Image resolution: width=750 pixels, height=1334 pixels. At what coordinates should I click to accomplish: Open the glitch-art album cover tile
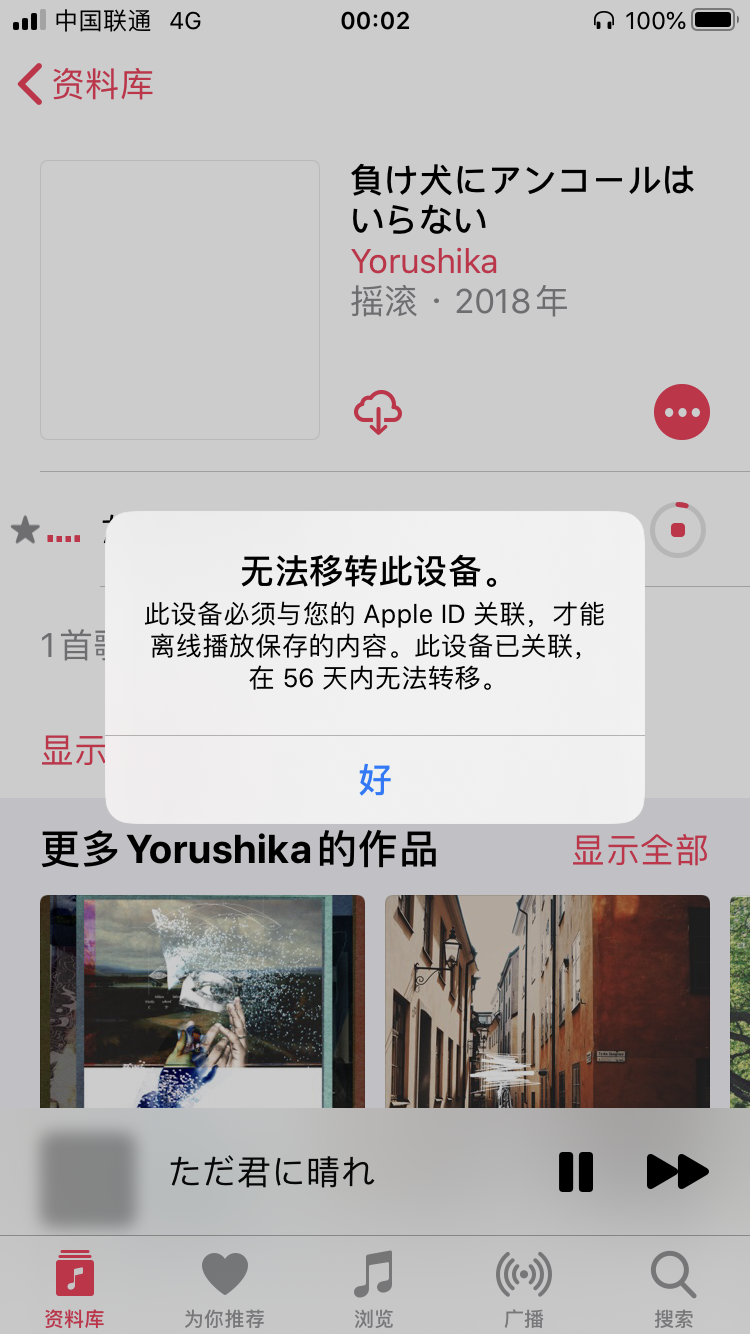point(202,1000)
